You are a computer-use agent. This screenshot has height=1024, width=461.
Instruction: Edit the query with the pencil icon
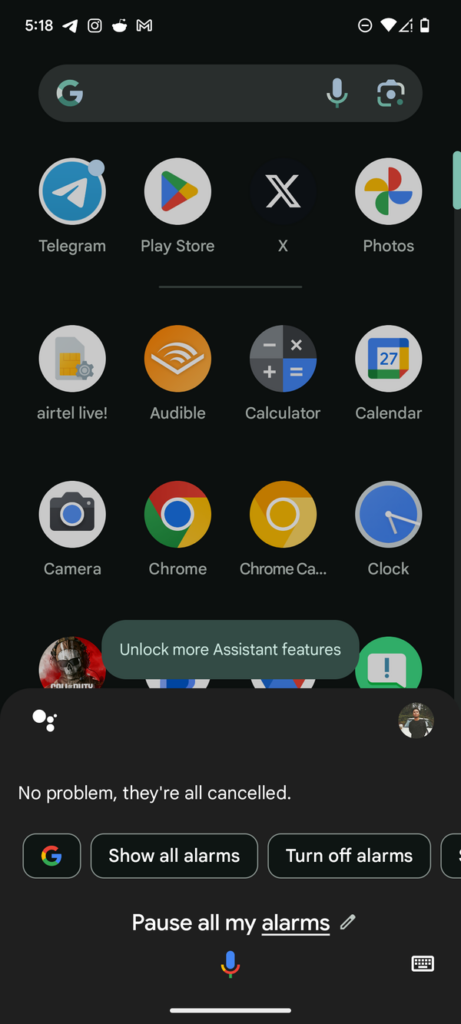[x=348, y=922]
